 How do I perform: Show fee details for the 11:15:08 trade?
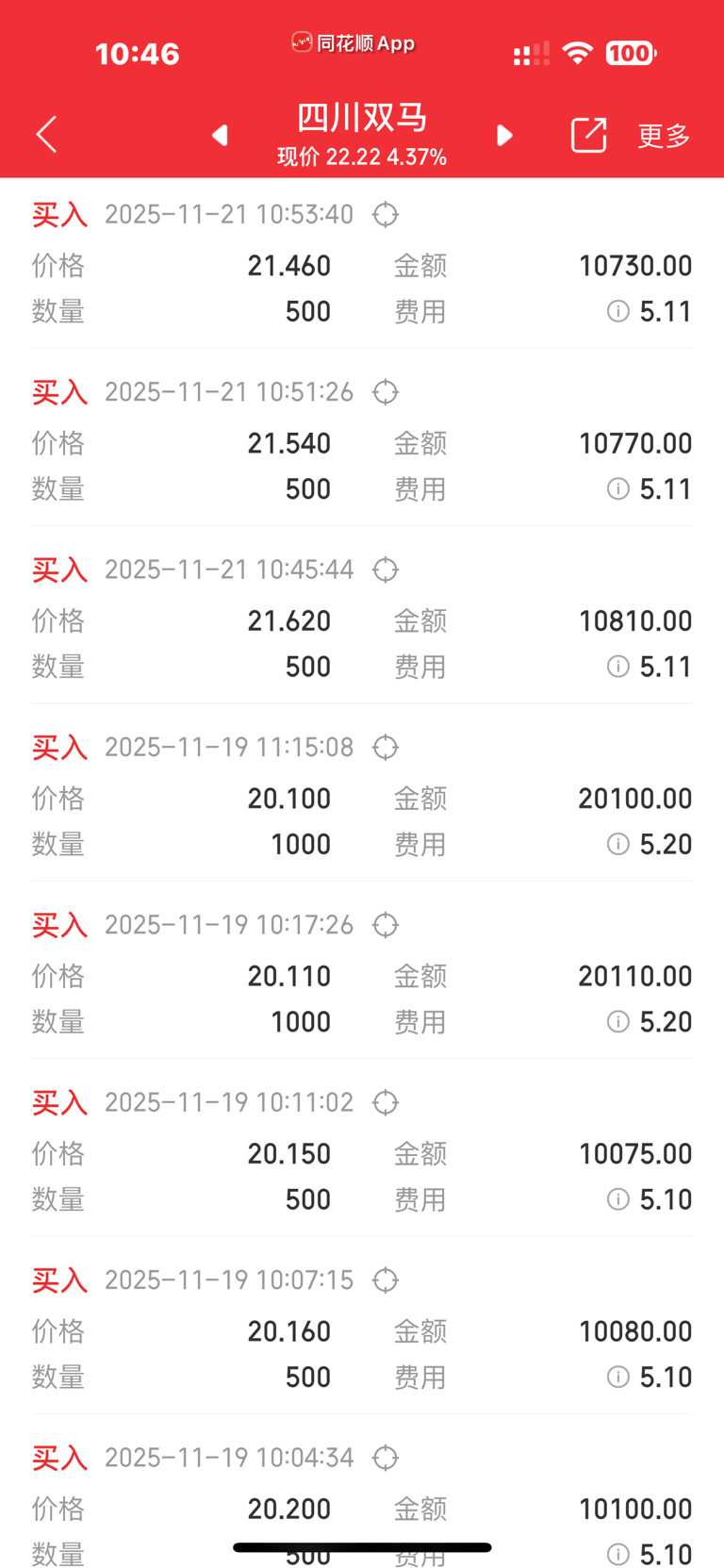click(x=618, y=844)
